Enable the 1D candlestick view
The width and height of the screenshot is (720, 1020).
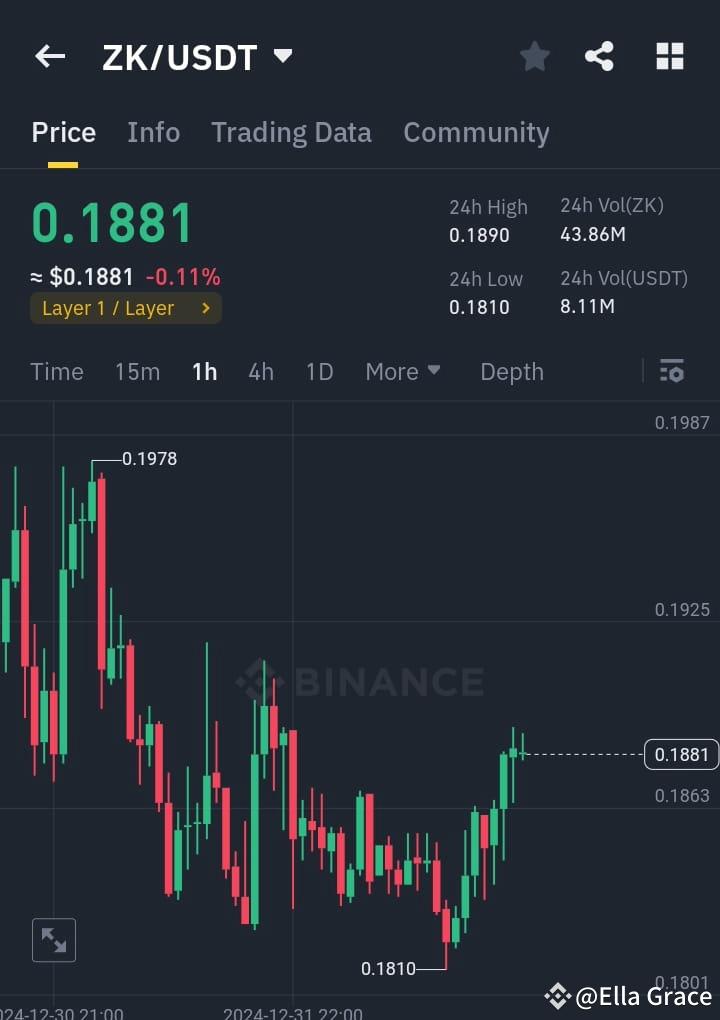tap(319, 371)
